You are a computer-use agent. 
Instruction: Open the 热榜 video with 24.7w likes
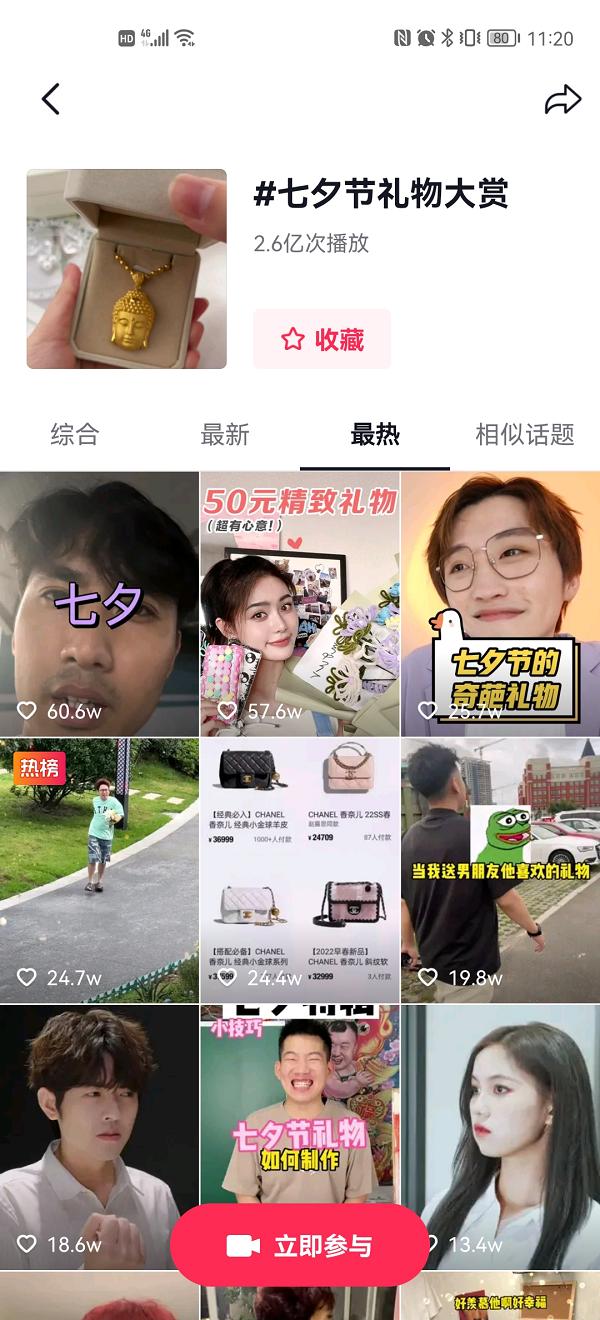(x=99, y=870)
